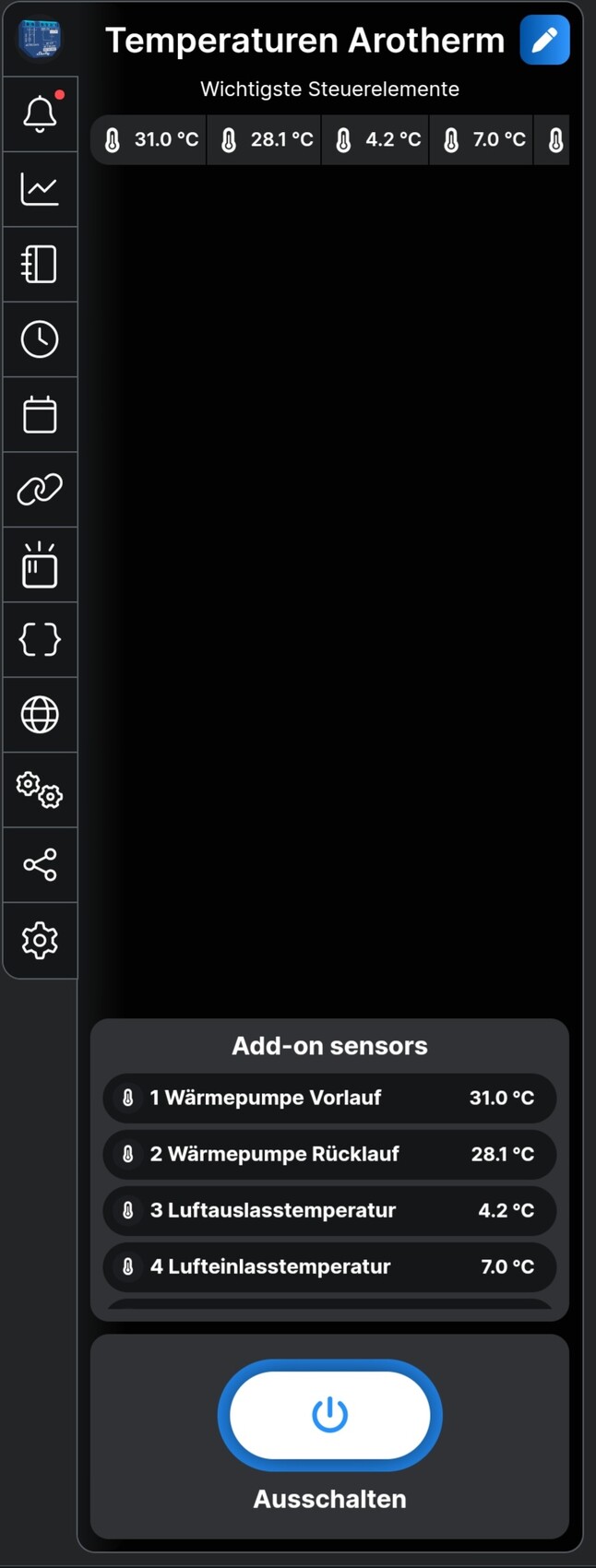Viewport: 596px width, 1568px height.
Task: Tap the edit pencil button
Action: pyautogui.click(x=544, y=40)
